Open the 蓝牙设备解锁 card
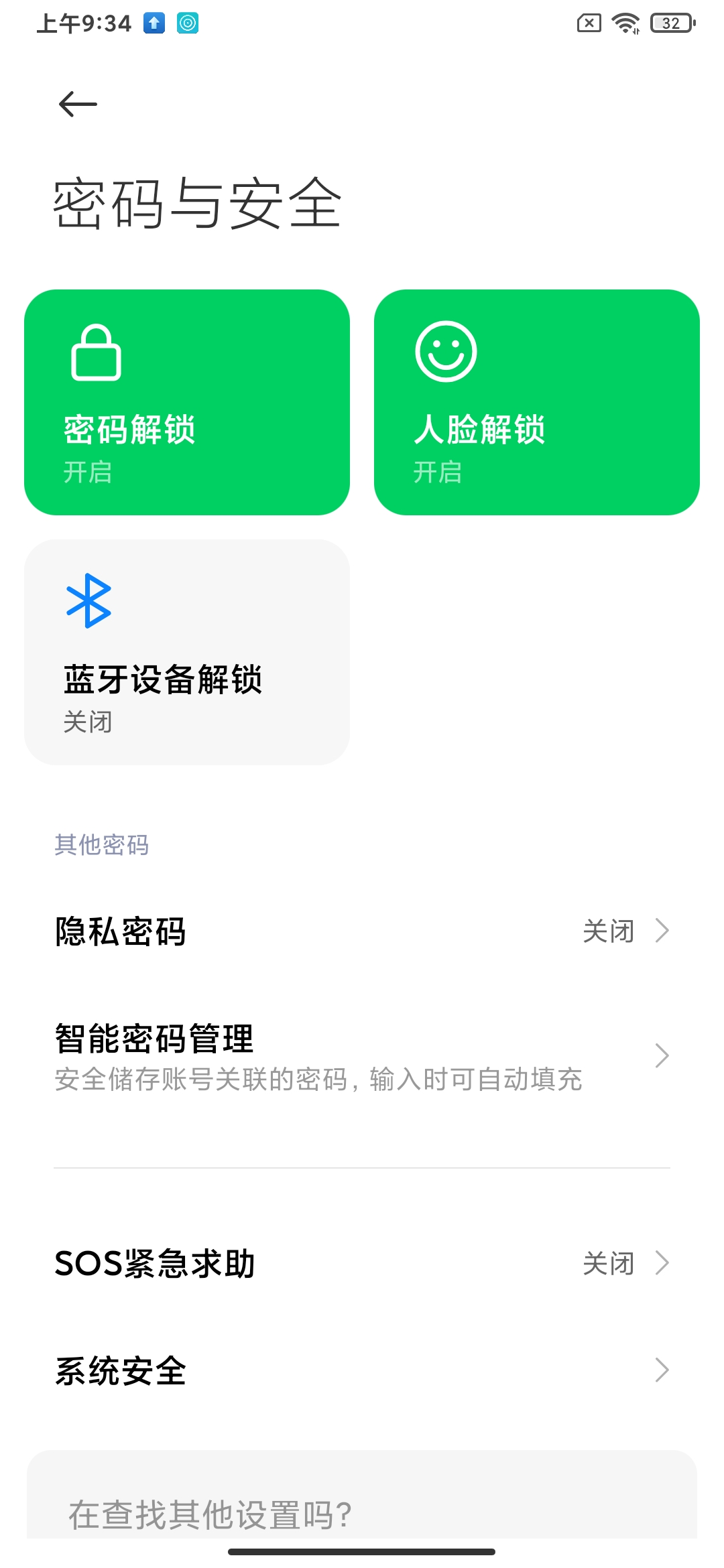Screen dimensions: 724x1568 [x=187, y=652]
